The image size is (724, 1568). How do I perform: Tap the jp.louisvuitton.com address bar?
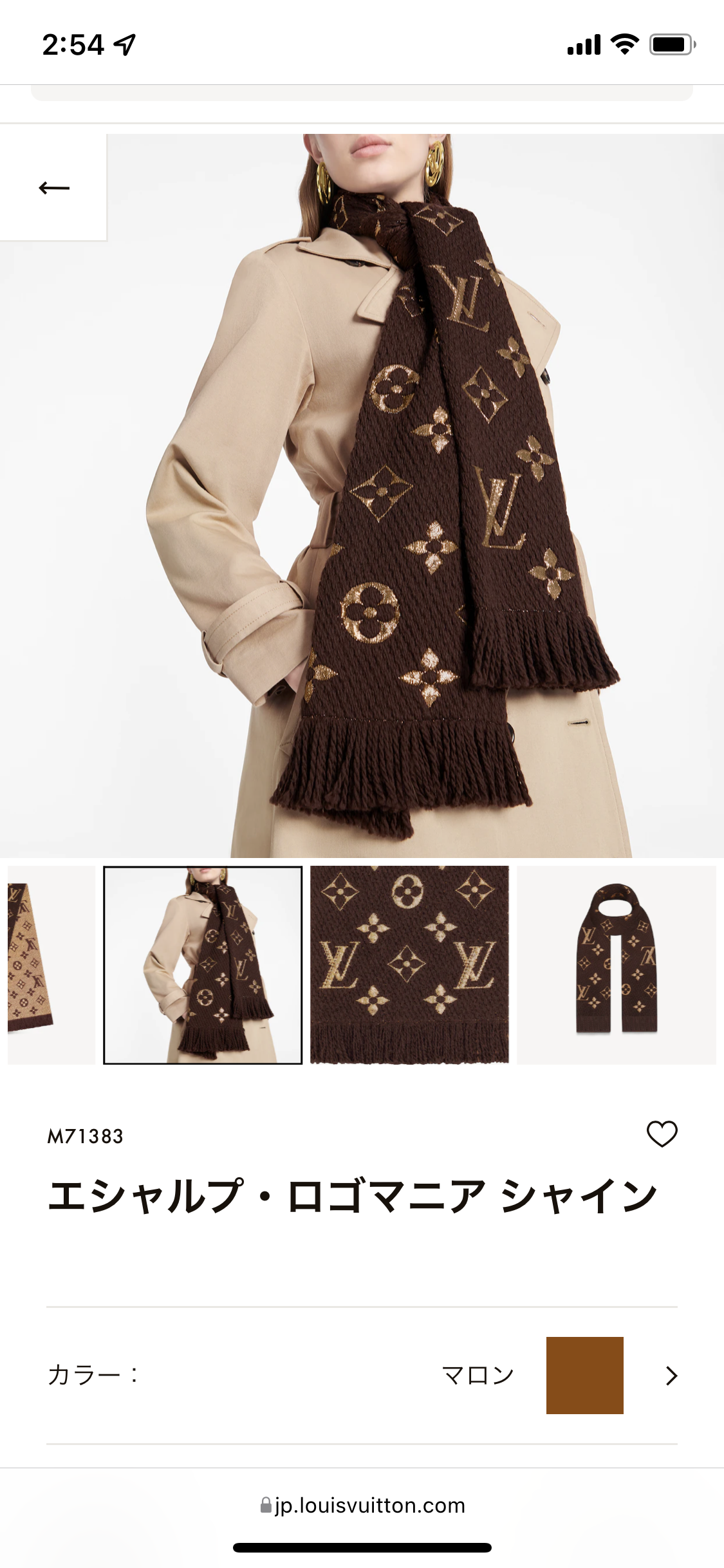(362, 1506)
